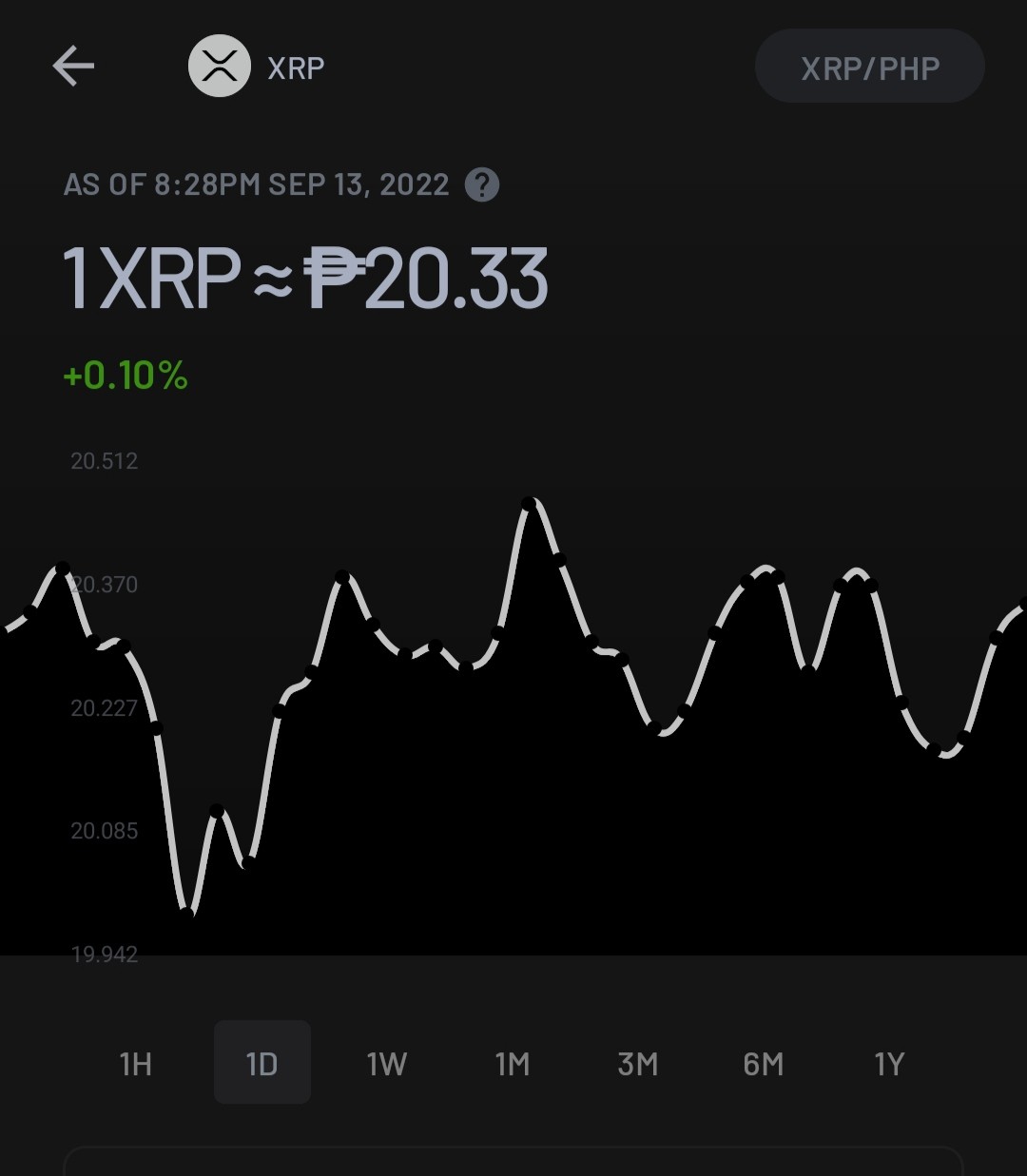Change chart range to 1M
Image resolution: width=1027 pixels, height=1176 pixels.
[x=513, y=1063]
